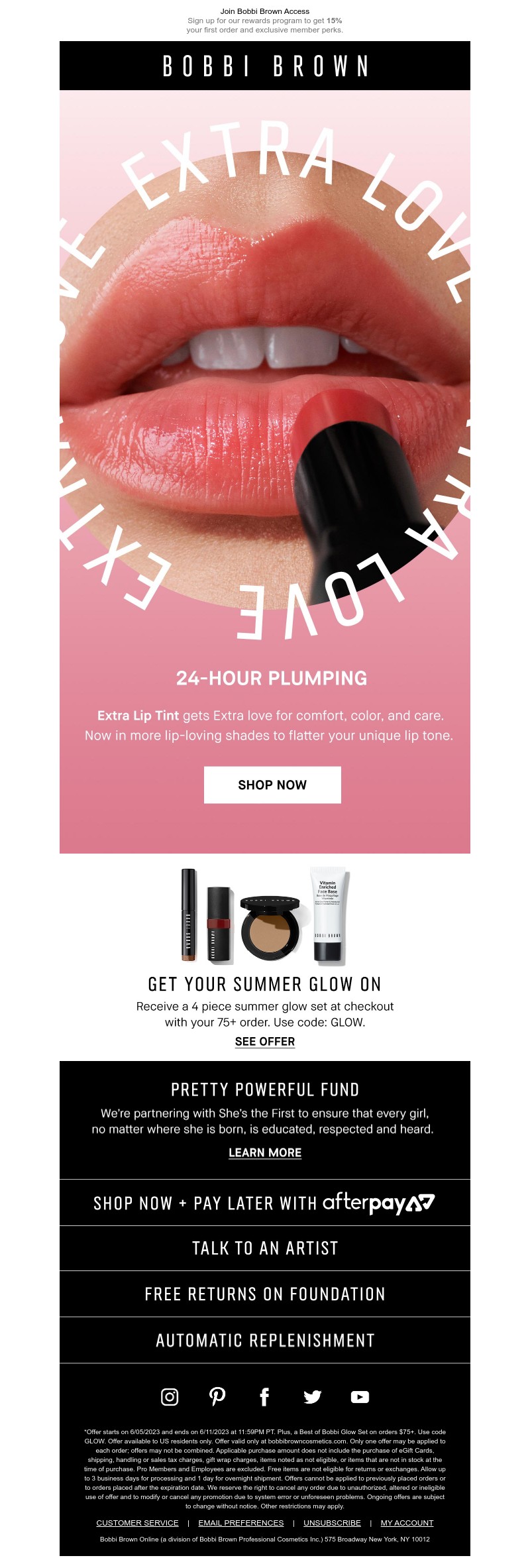Go to My Account
The width and height of the screenshot is (530, 1568).
pos(407,1523)
